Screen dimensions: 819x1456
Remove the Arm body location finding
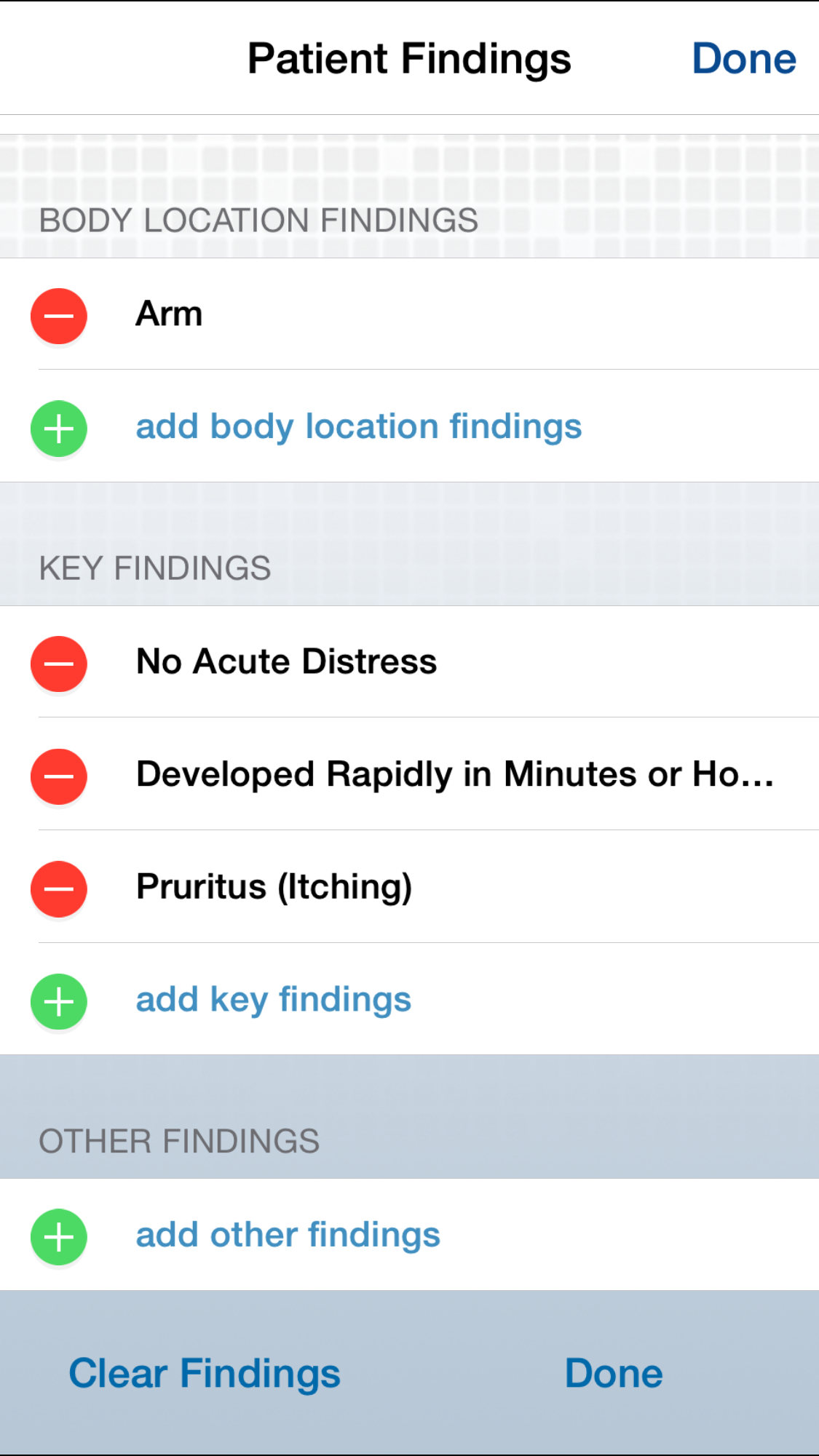click(59, 316)
